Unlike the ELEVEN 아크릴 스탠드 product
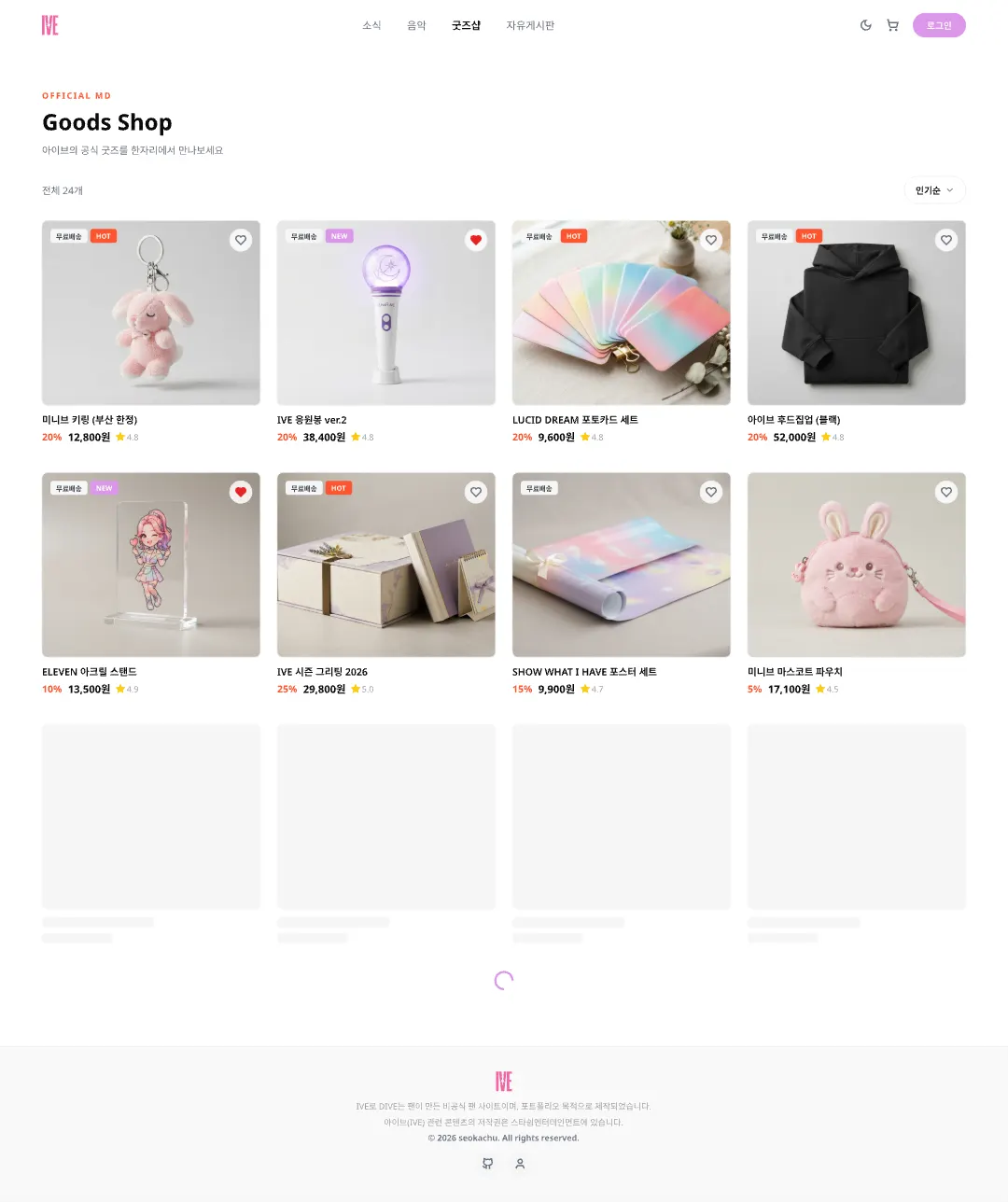The width and height of the screenshot is (1008, 1202). [241, 492]
